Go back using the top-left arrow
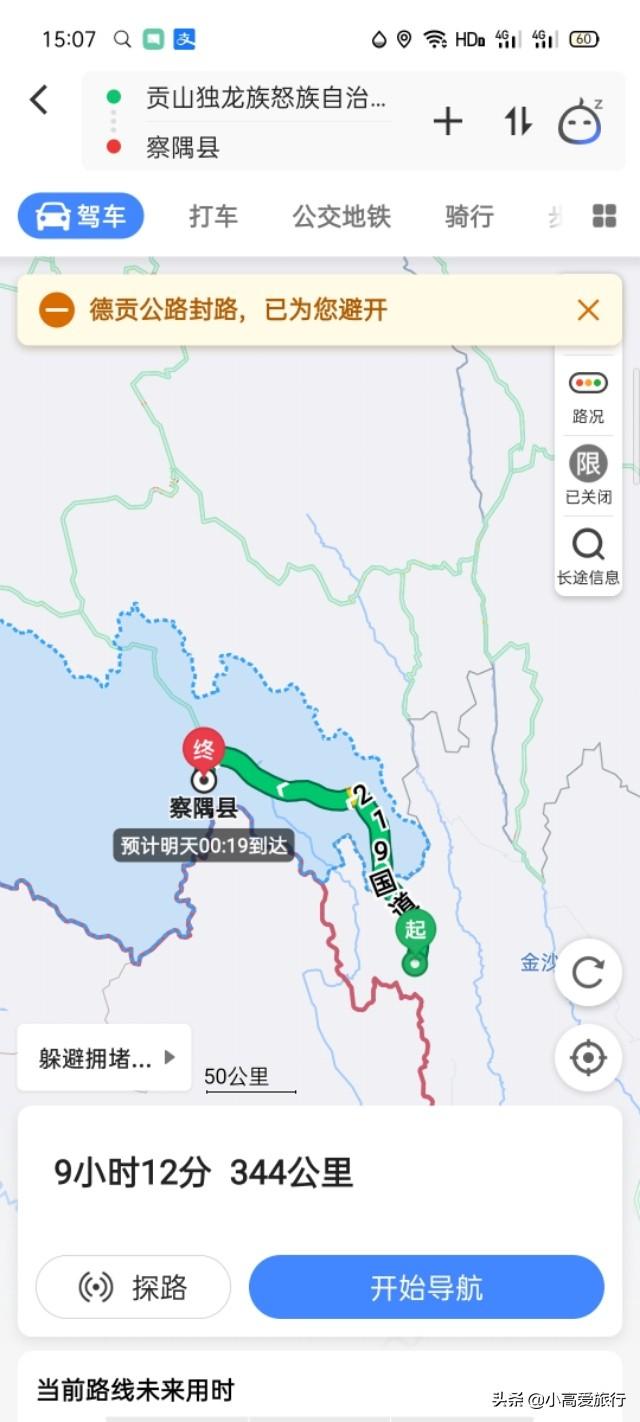 38,99
